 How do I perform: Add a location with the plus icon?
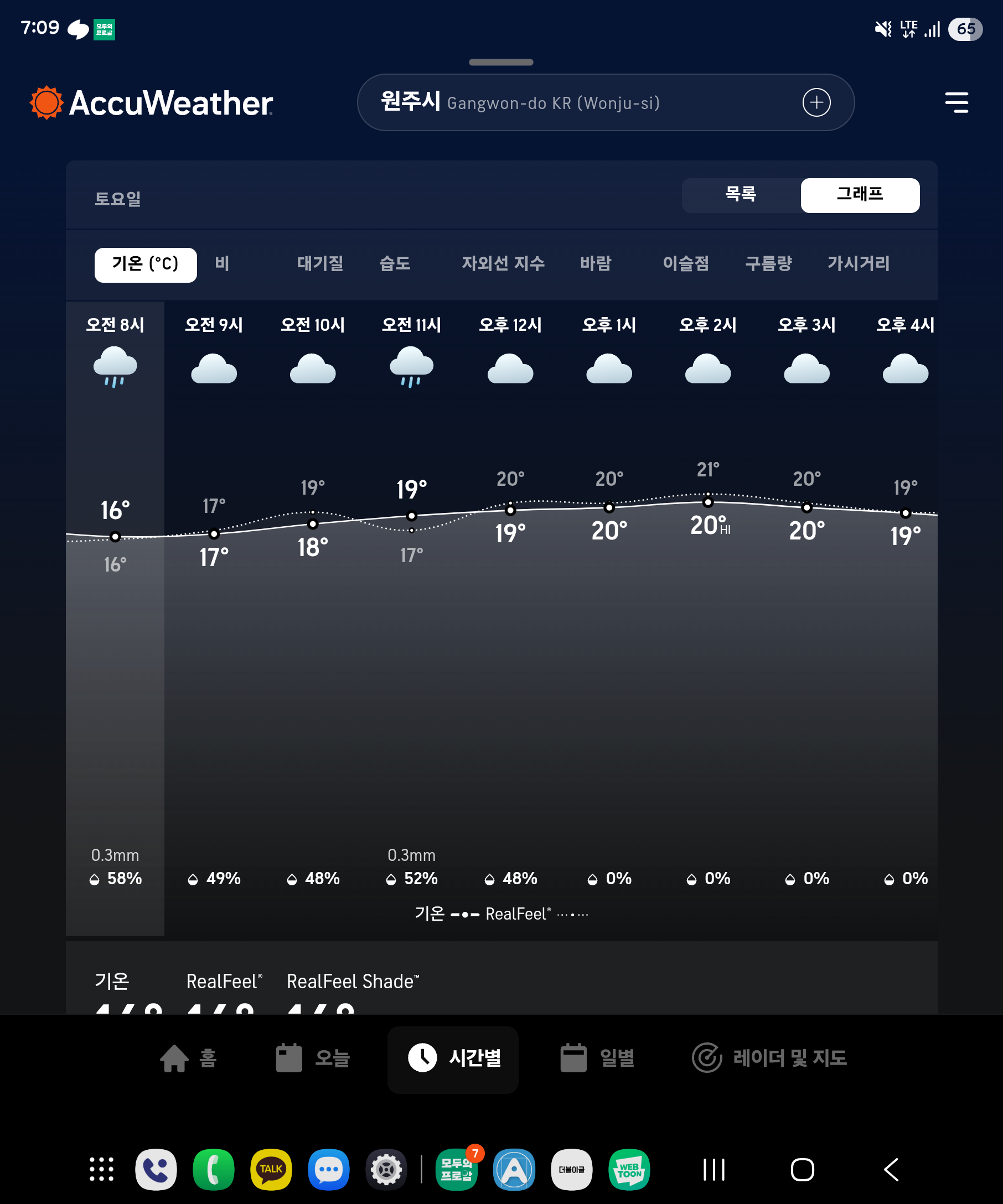(816, 102)
